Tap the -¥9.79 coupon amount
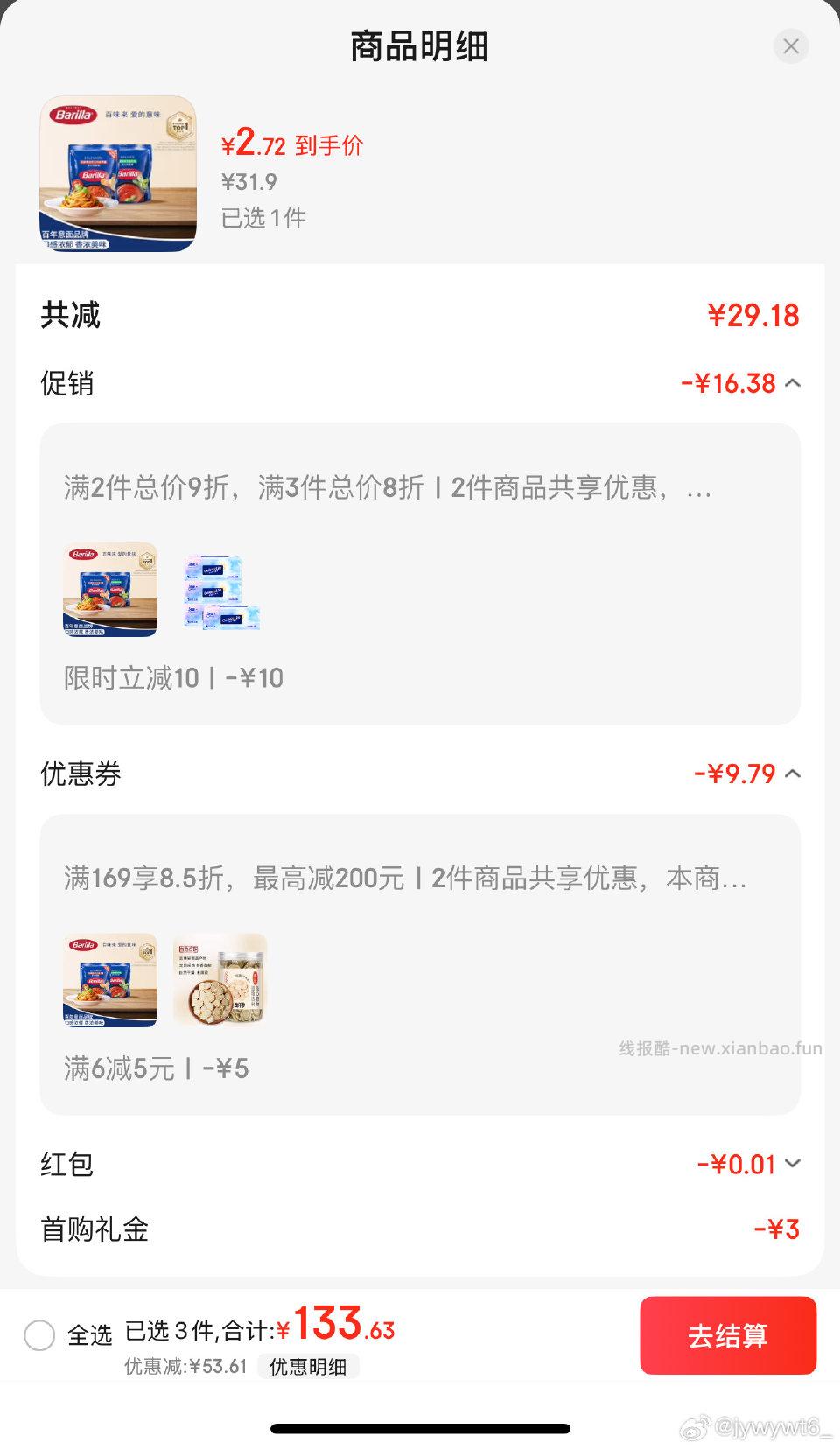Screen dimensions: 840x1449 [x=733, y=773]
